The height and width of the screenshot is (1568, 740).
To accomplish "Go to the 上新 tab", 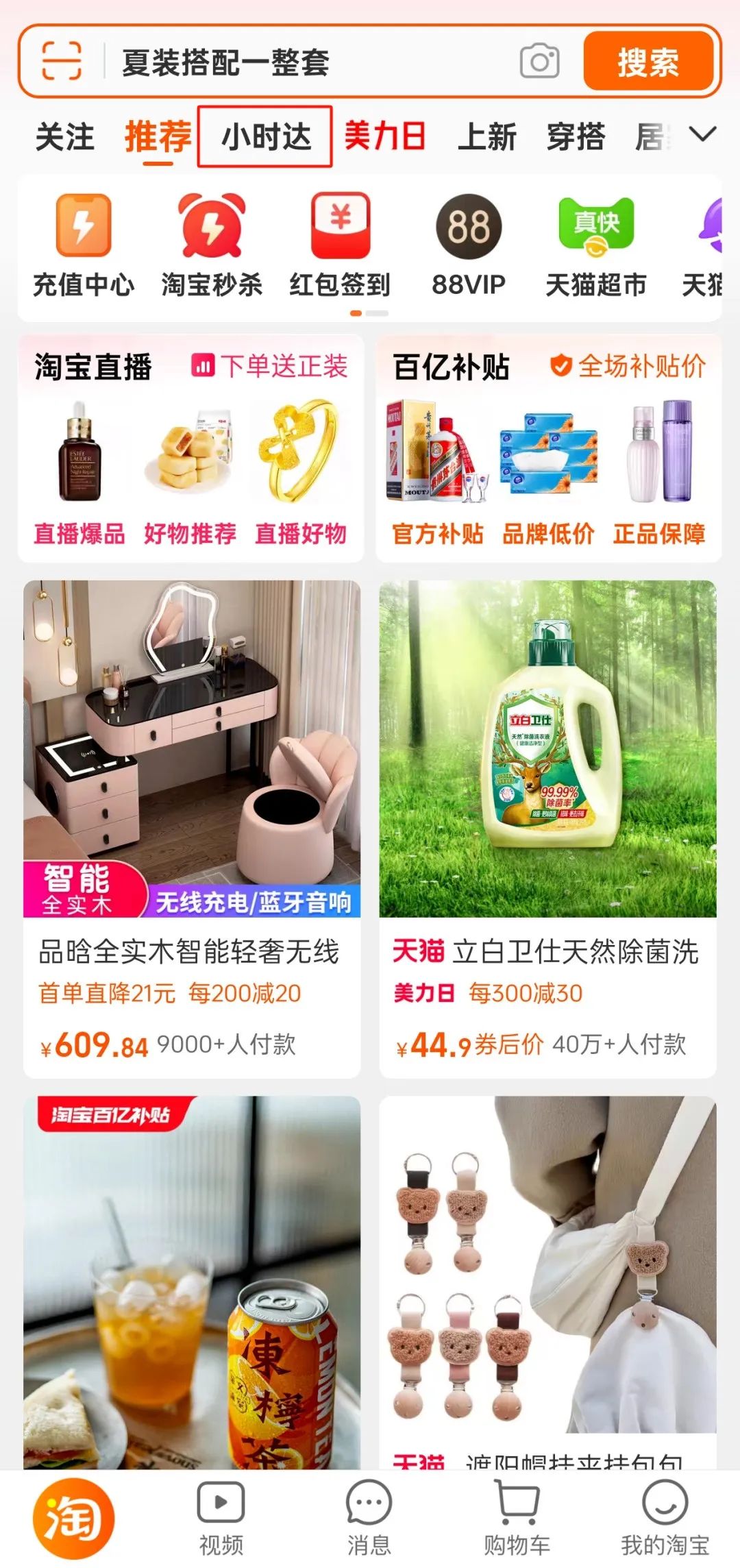I will tap(486, 136).
